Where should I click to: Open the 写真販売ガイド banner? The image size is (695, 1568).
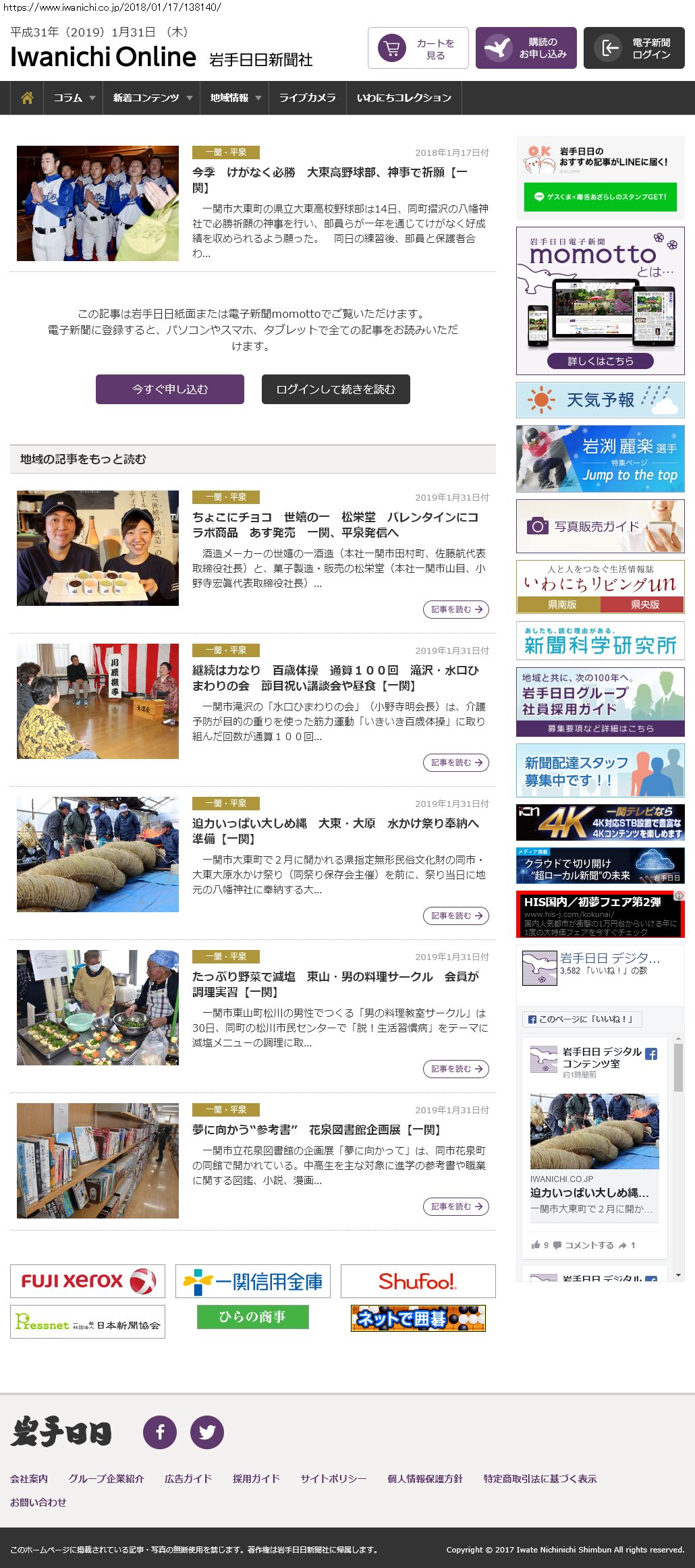[x=601, y=526]
